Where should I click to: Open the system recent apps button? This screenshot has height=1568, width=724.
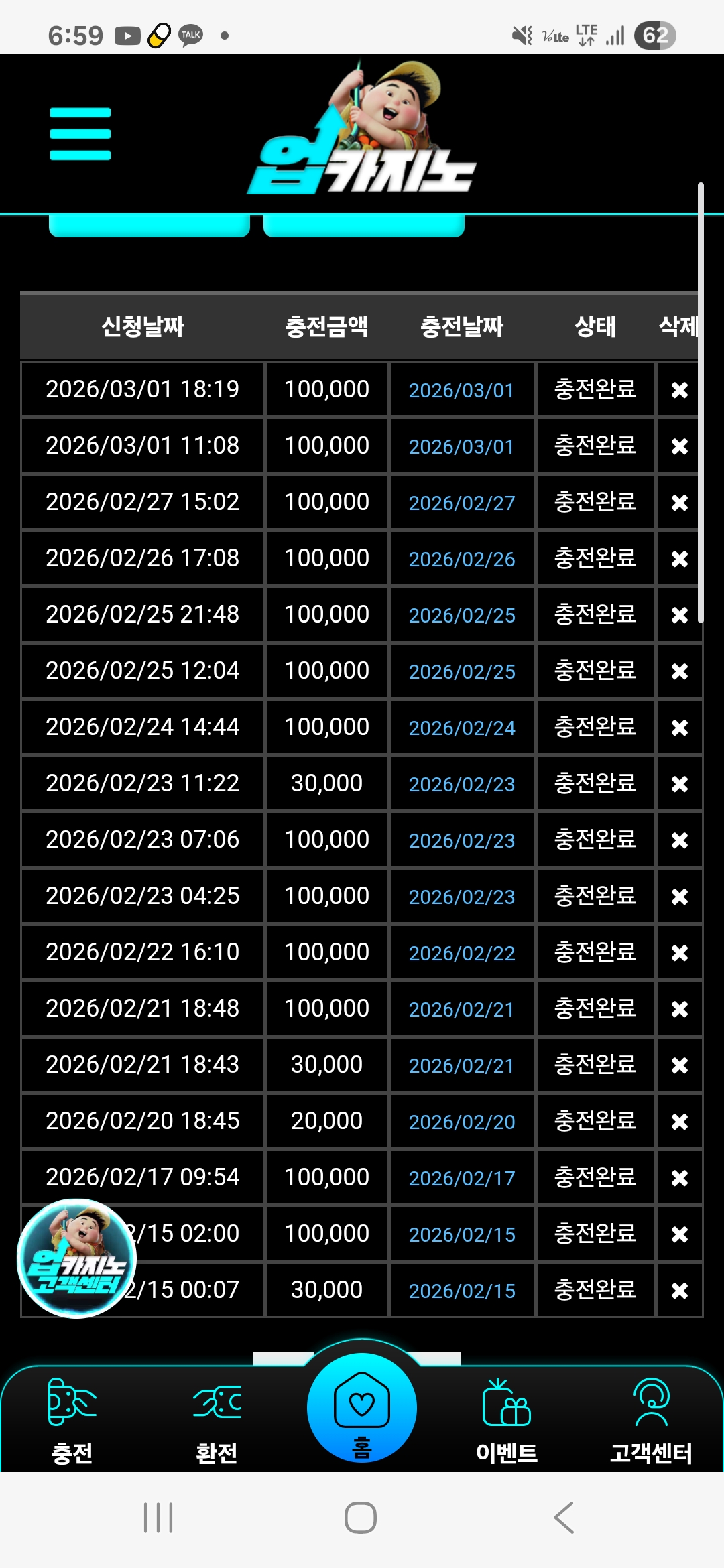[x=158, y=1518]
